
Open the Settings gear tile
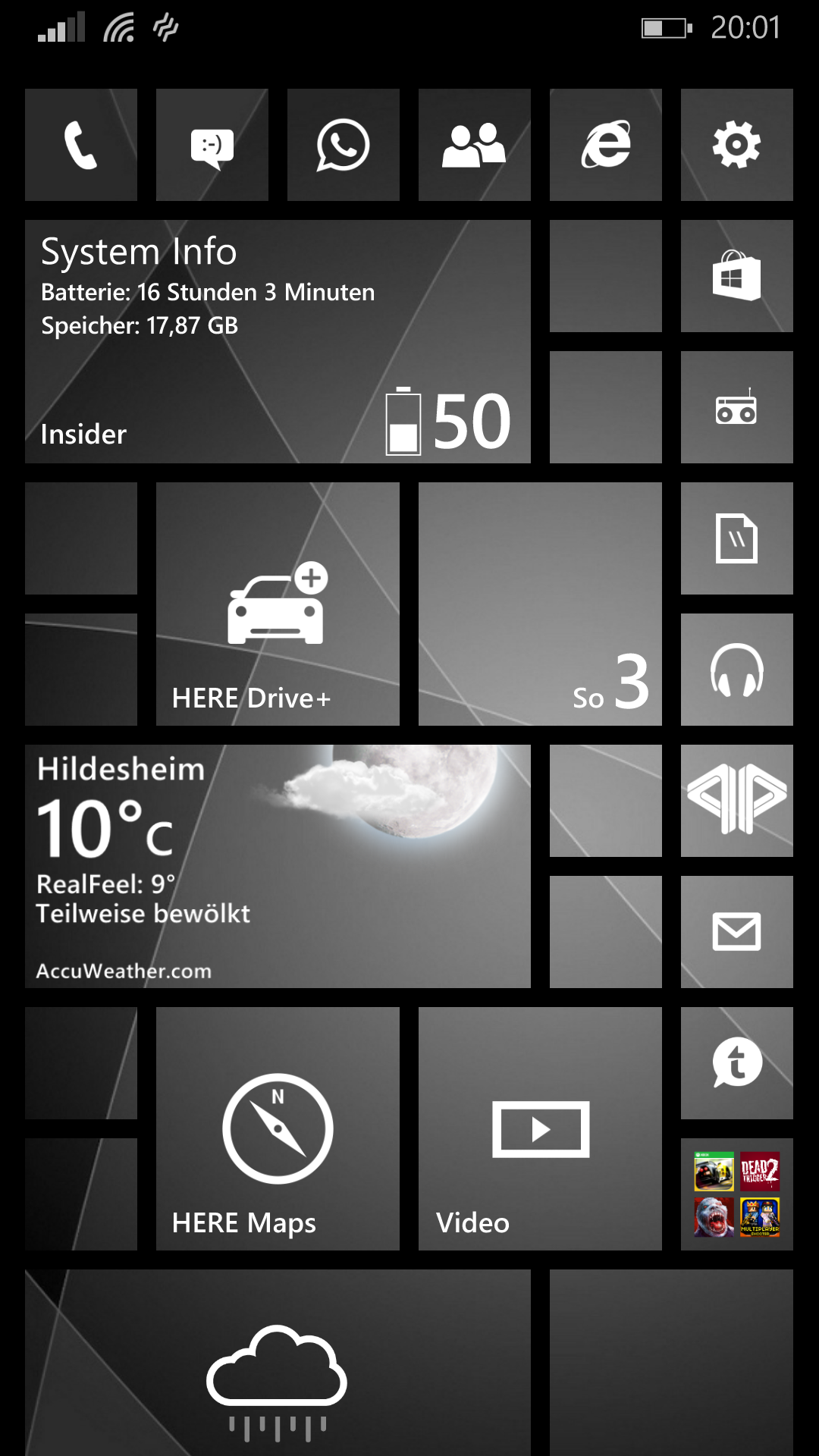[x=737, y=145]
